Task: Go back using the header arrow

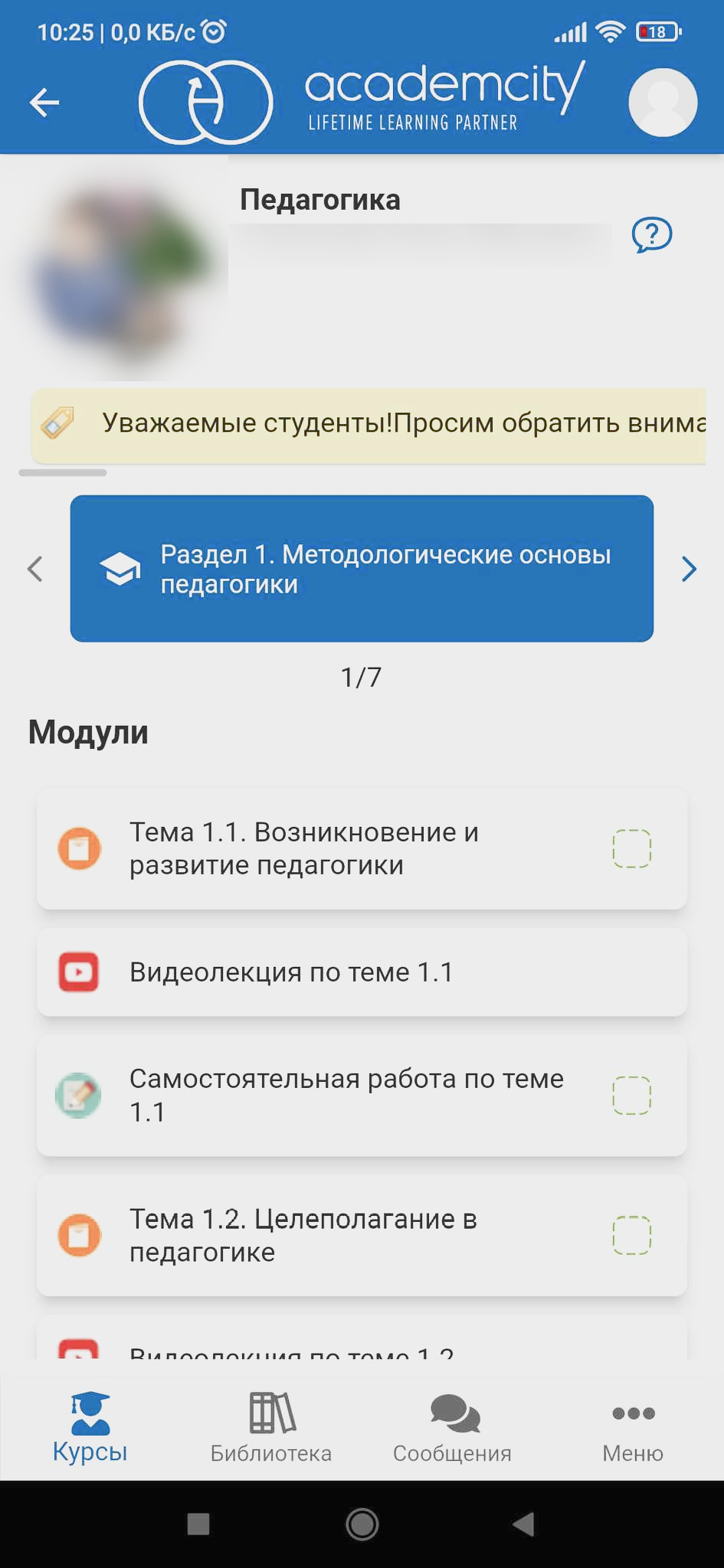Action: coord(44,102)
